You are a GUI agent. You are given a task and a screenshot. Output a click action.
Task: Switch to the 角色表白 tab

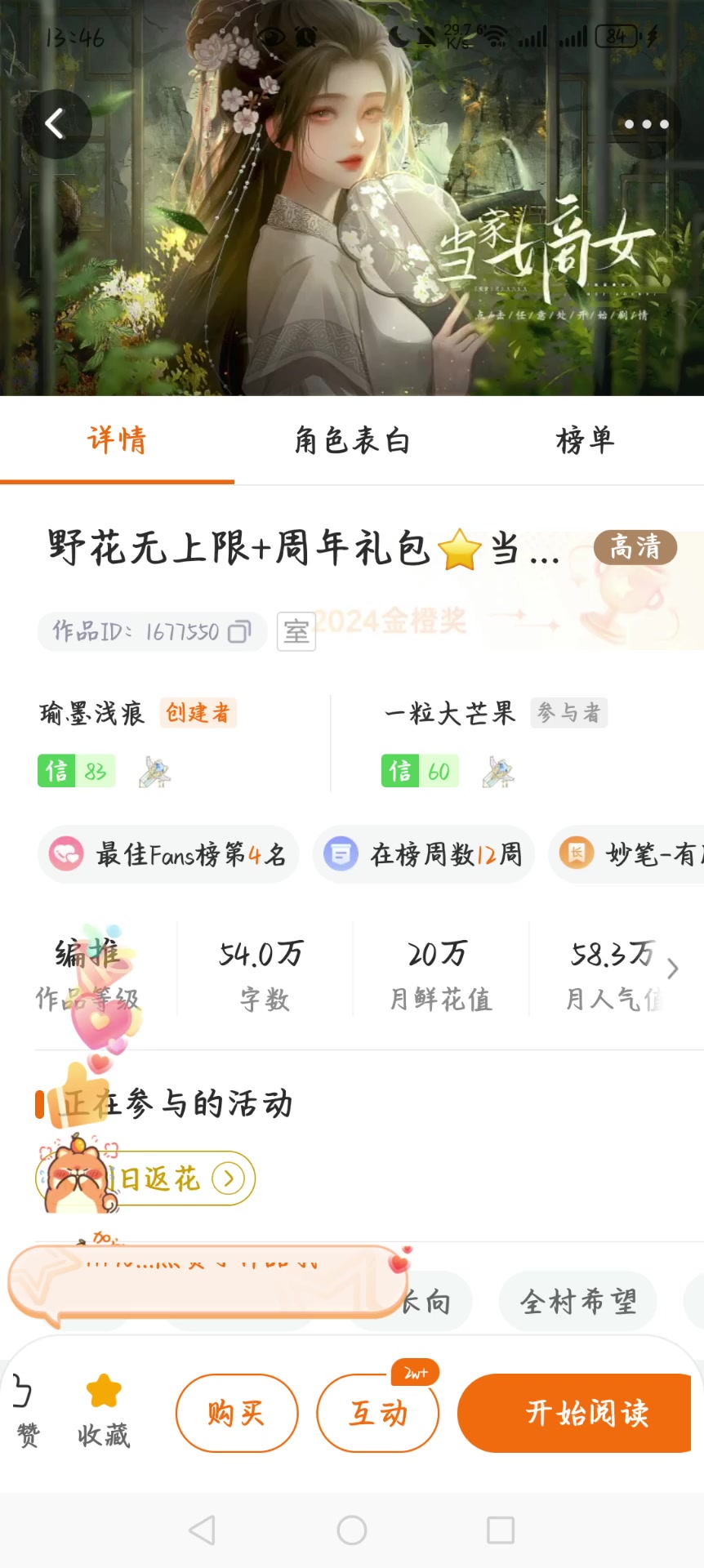coord(352,440)
